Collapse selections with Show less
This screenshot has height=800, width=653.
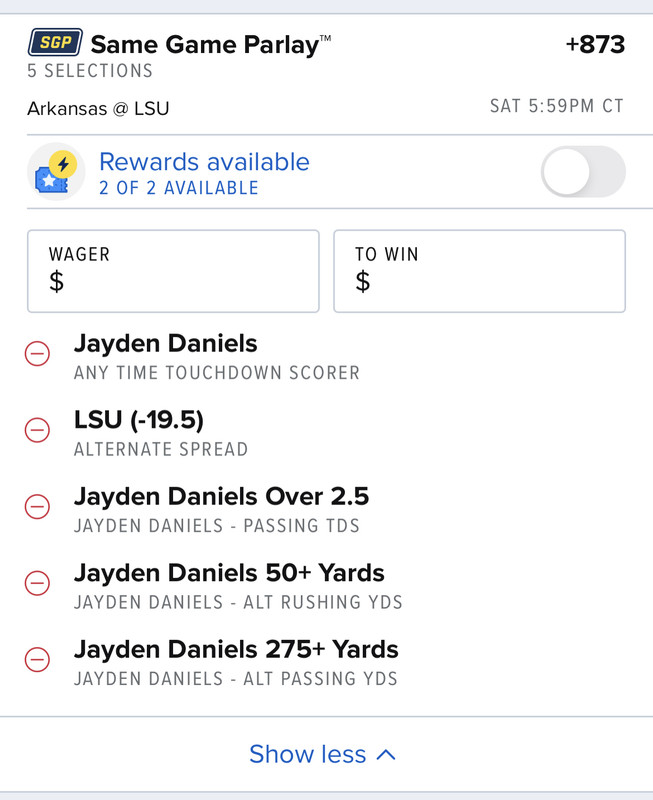click(x=322, y=755)
